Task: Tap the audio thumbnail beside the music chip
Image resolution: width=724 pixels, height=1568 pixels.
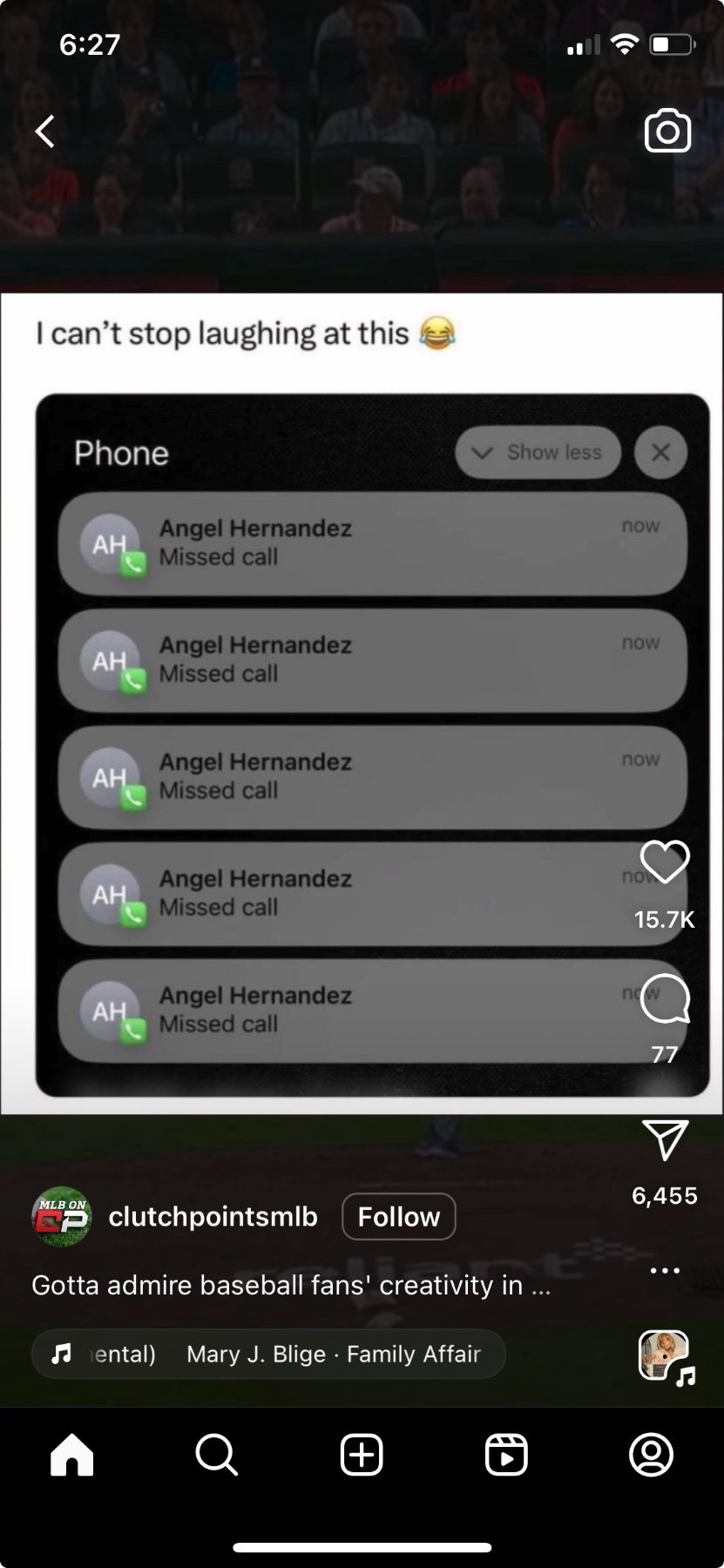Action: coord(666,1355)
